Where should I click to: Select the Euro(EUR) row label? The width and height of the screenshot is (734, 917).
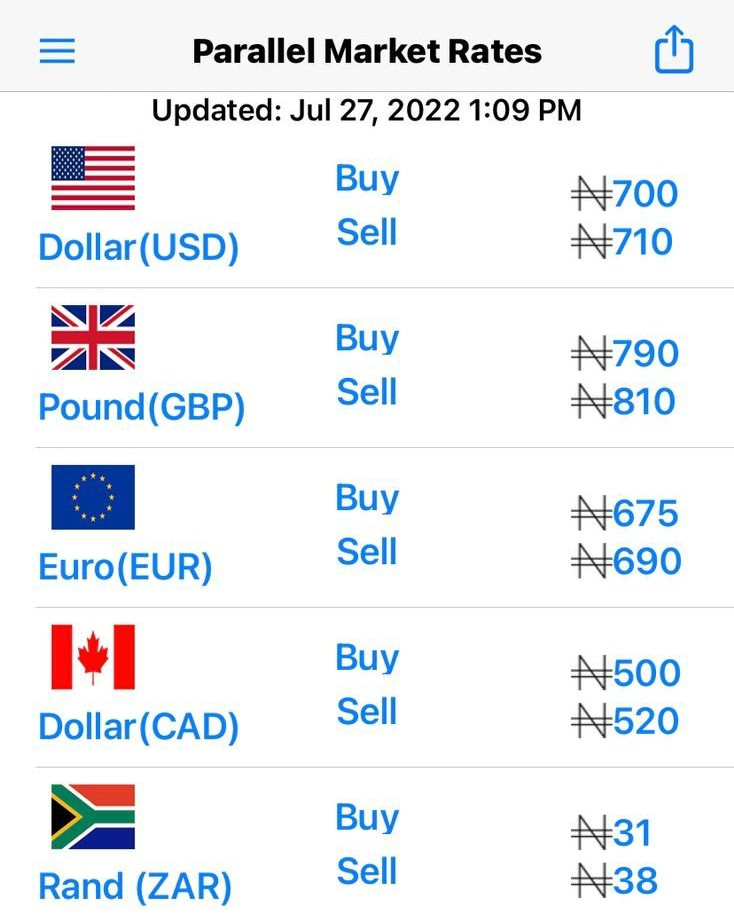pyautogui.click(x=124, y=566)
